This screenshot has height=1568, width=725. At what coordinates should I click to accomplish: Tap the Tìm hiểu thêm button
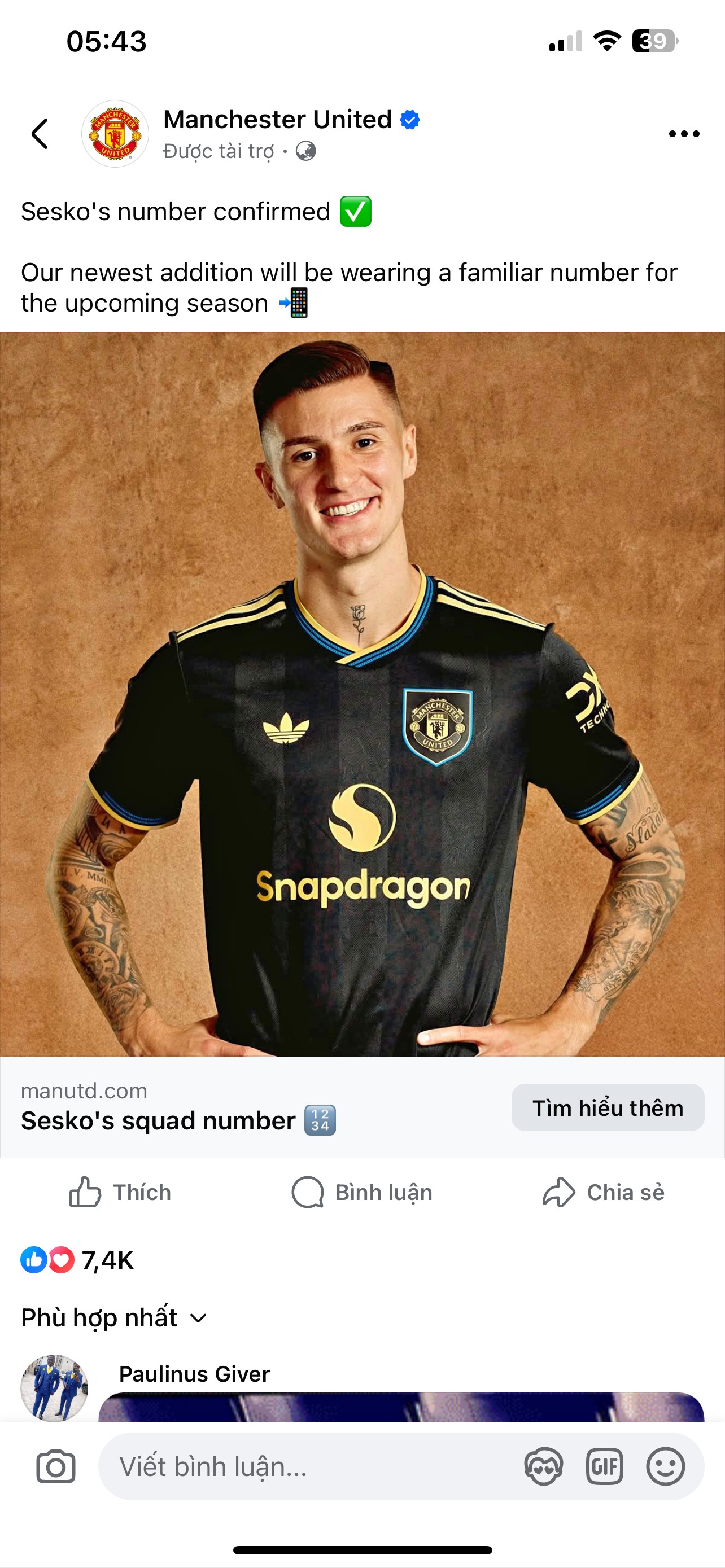pos(608,1107)
